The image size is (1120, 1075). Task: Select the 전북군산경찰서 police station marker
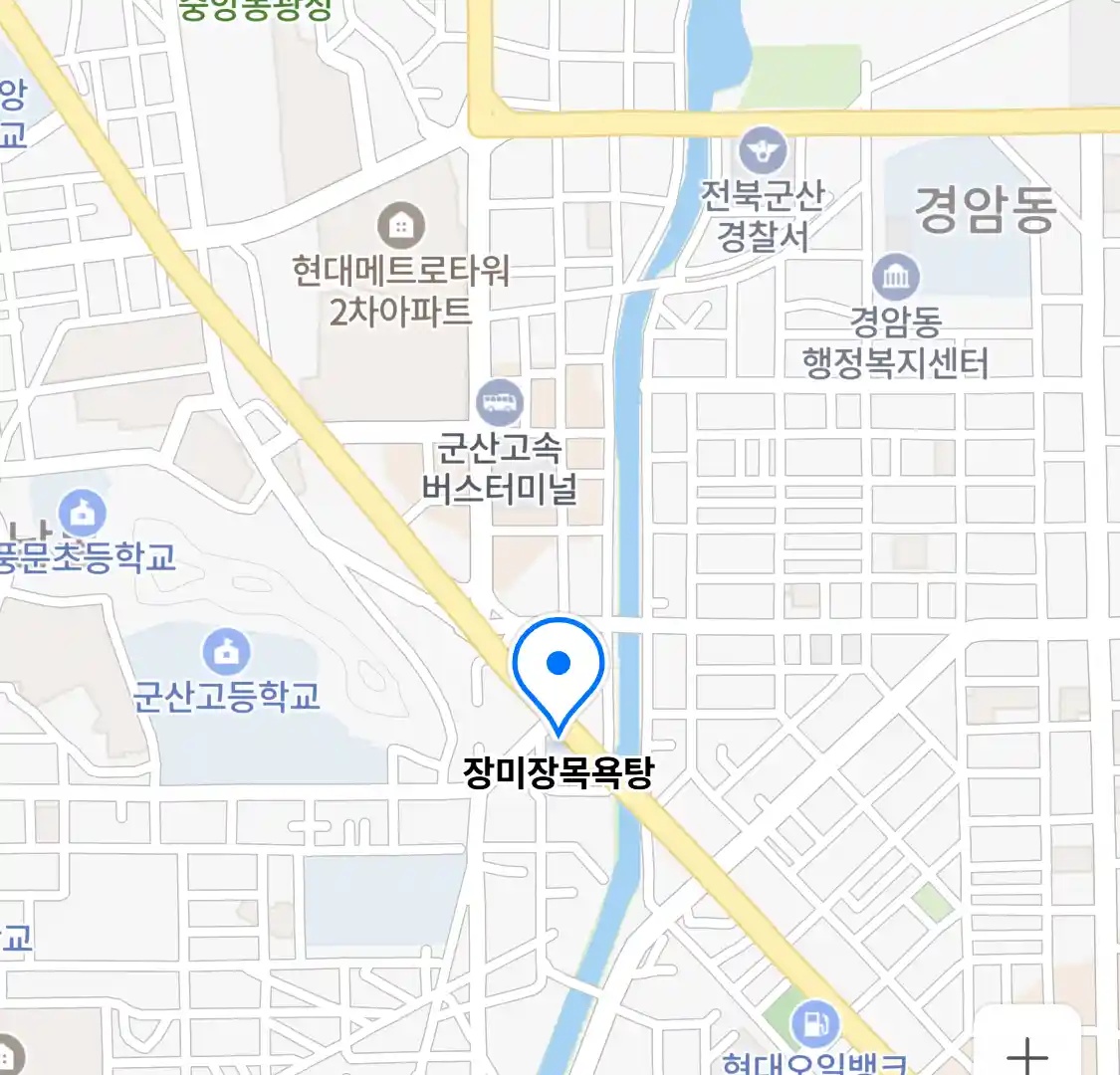coord(763,153)
